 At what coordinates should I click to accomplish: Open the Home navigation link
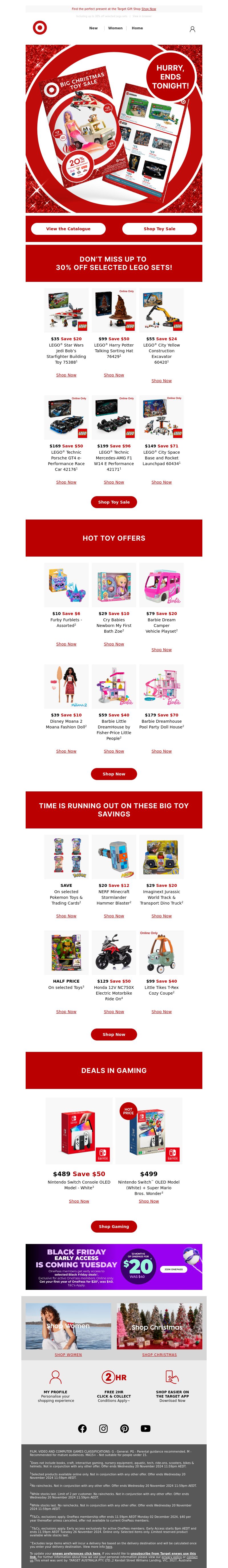tap(137, 28)
